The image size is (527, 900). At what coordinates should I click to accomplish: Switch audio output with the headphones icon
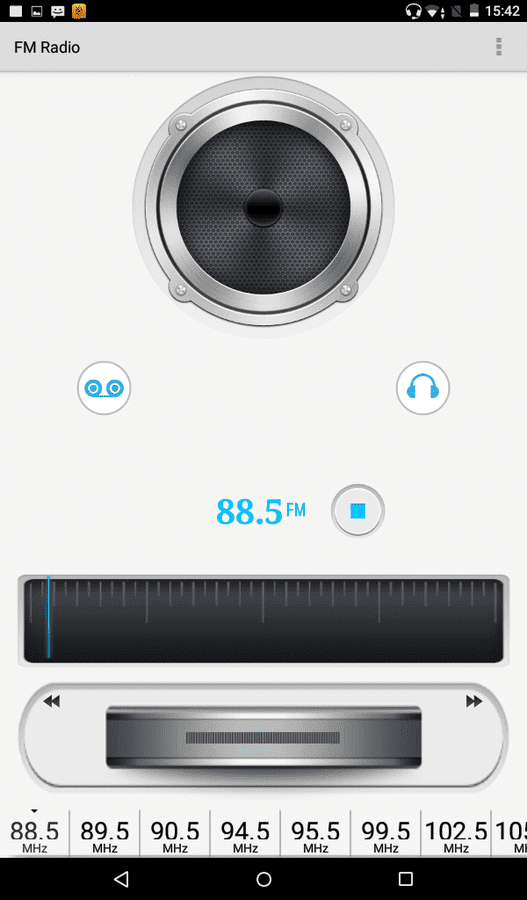point(423,388)
